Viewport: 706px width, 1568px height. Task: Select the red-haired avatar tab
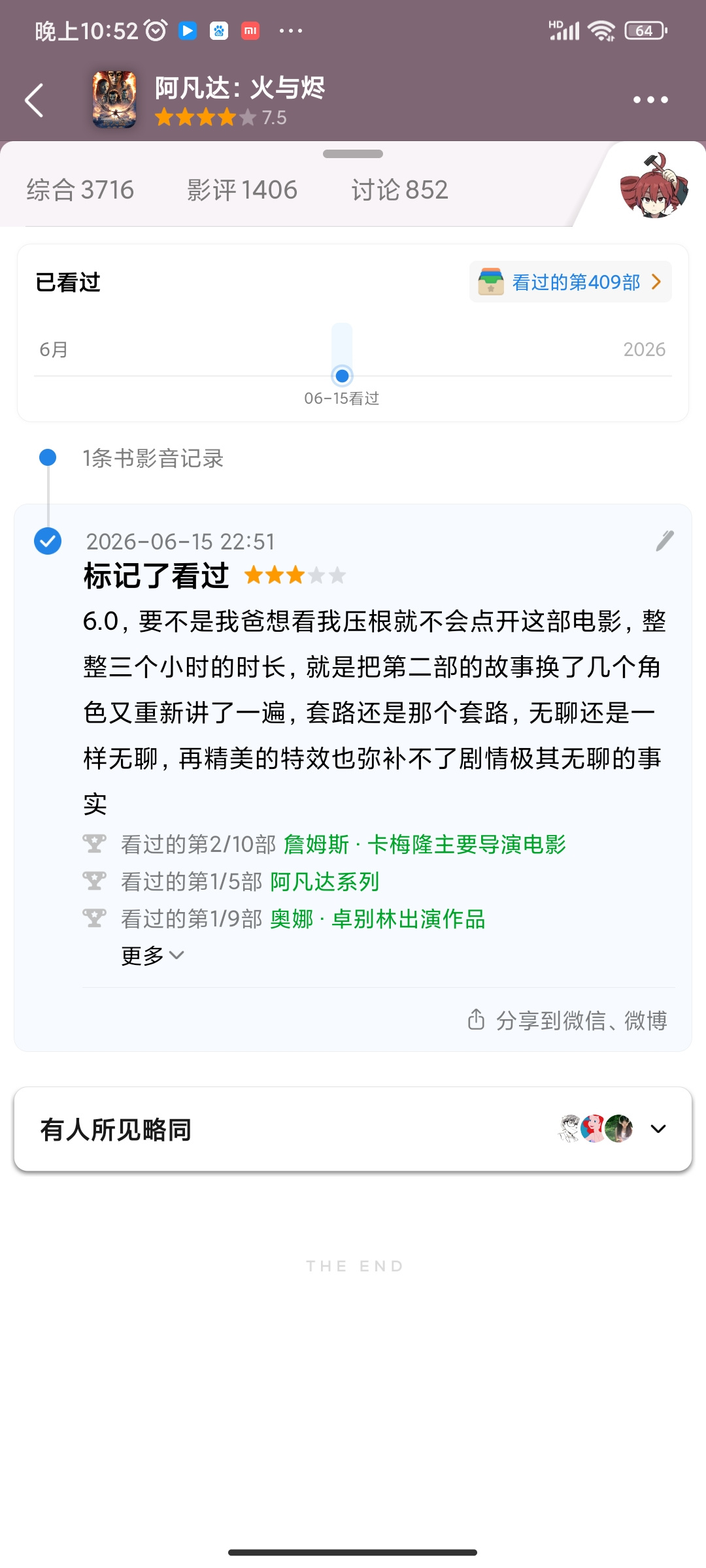coord(654,186)
